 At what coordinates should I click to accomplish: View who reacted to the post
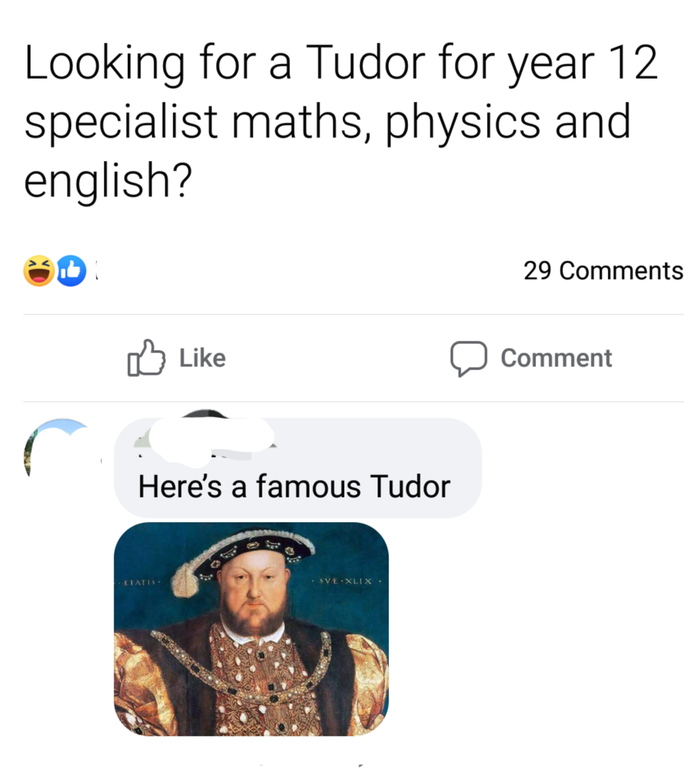[56, 270]
